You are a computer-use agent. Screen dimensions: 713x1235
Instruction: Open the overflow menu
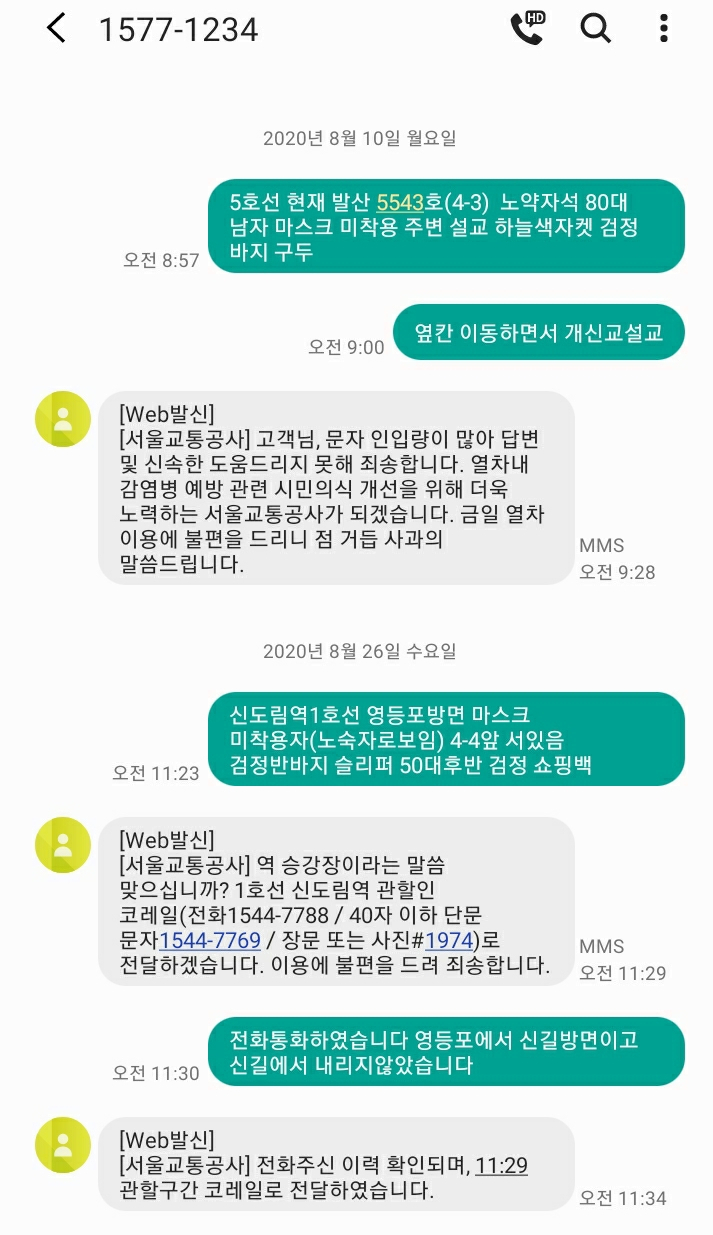click(663, 29)
